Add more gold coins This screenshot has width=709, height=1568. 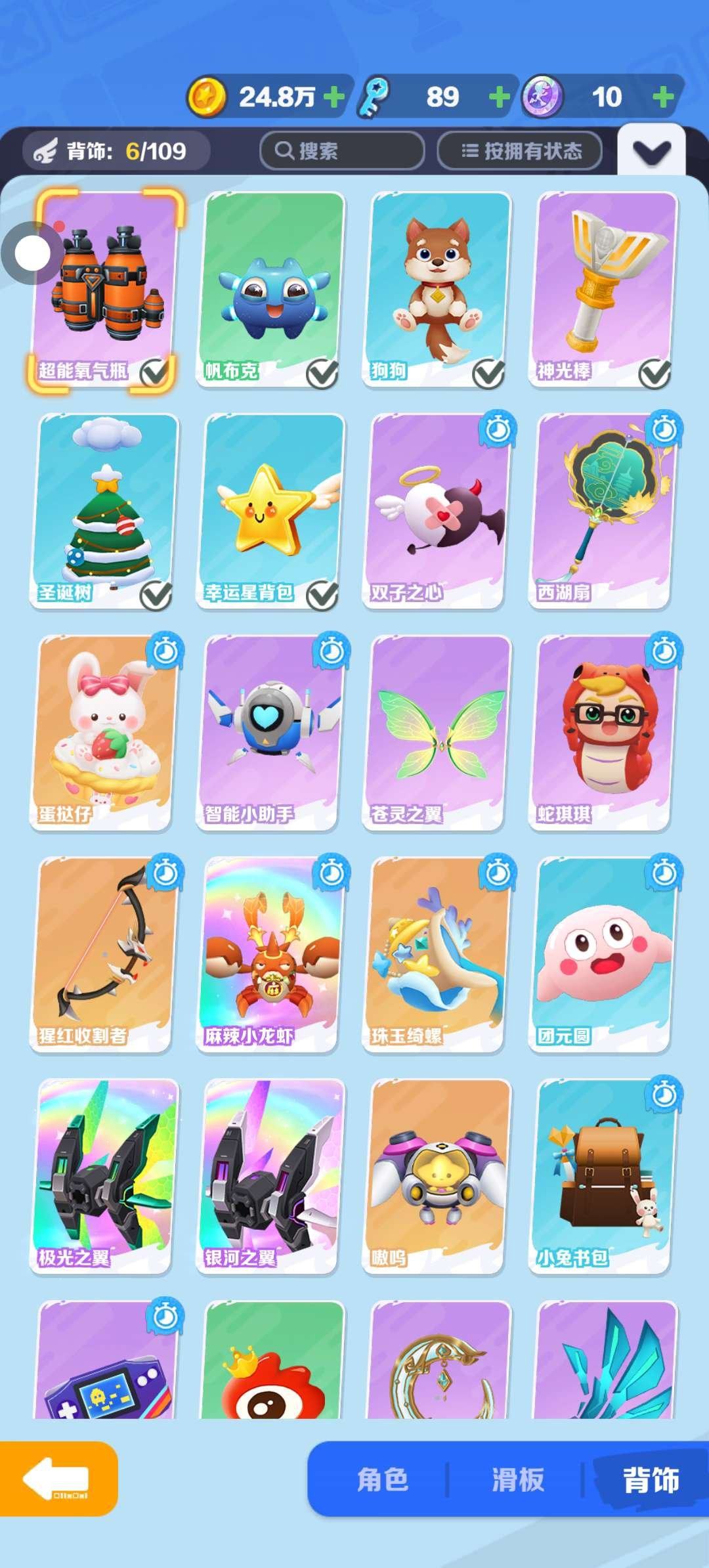(334, 97)
